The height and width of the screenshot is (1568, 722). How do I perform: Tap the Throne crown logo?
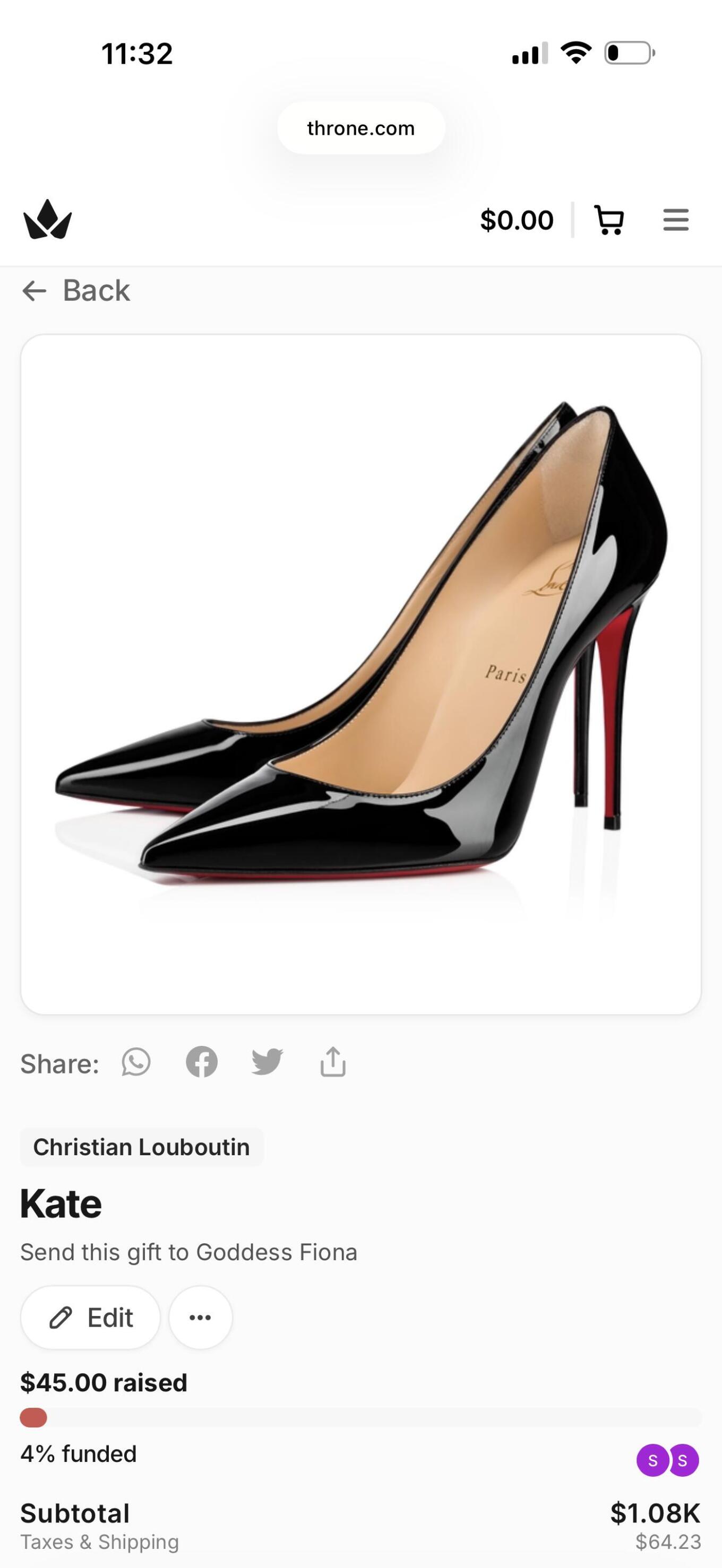tap(47, 219)
